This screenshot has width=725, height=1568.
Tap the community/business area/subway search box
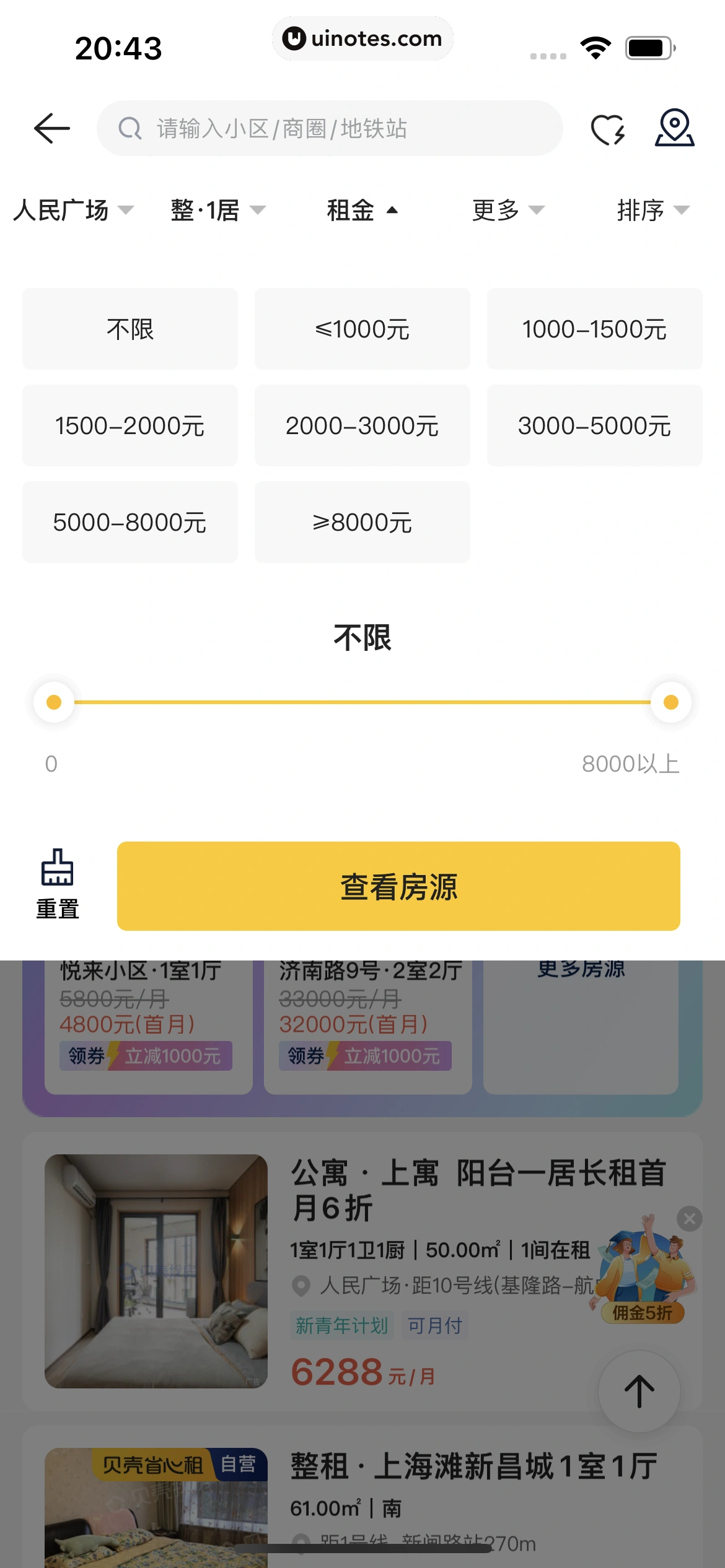pyautogui.click(x=330, y=128)
